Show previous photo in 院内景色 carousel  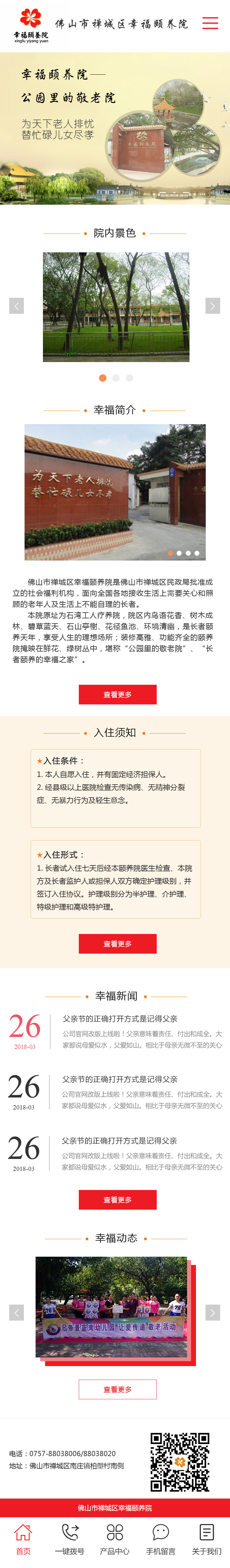[16, 305]
